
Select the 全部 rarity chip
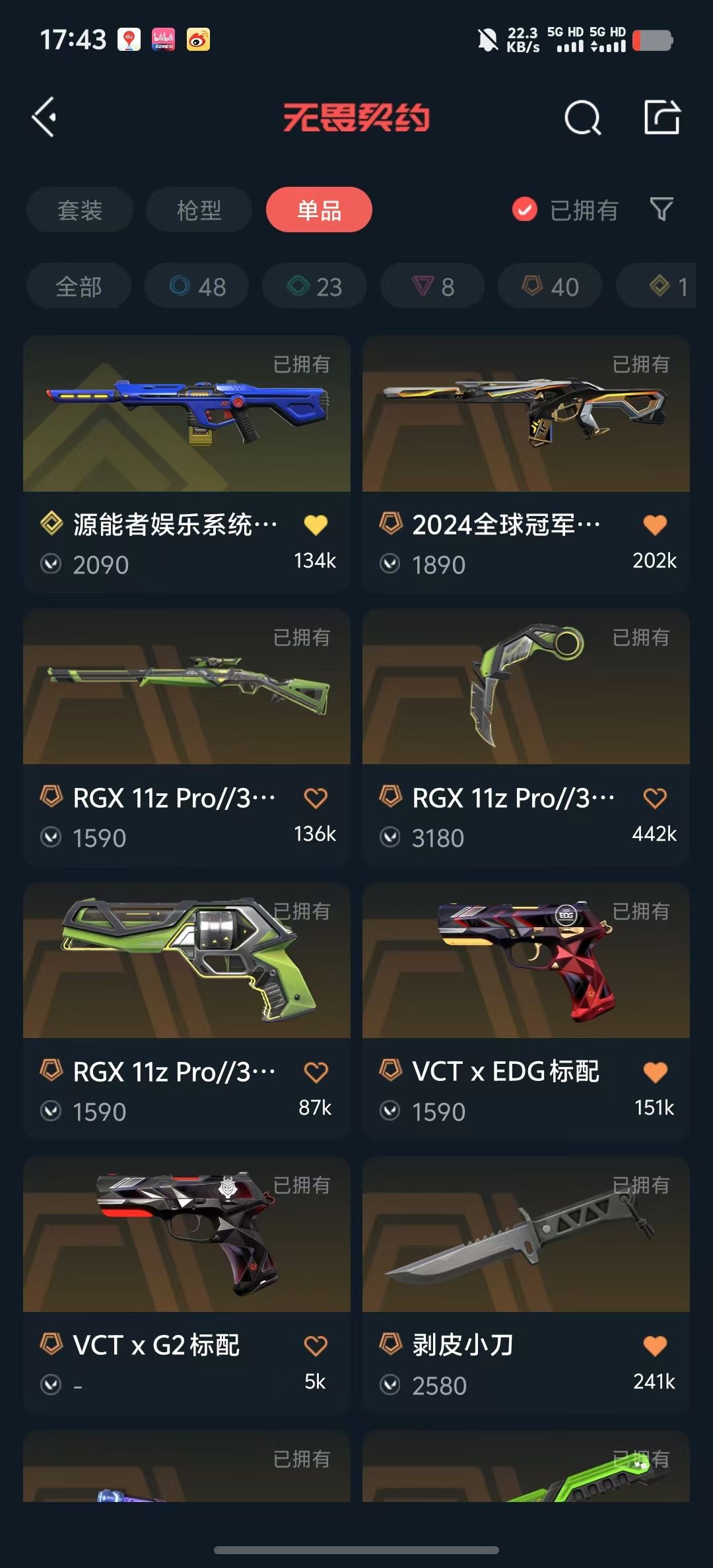[x=79, y=286]
